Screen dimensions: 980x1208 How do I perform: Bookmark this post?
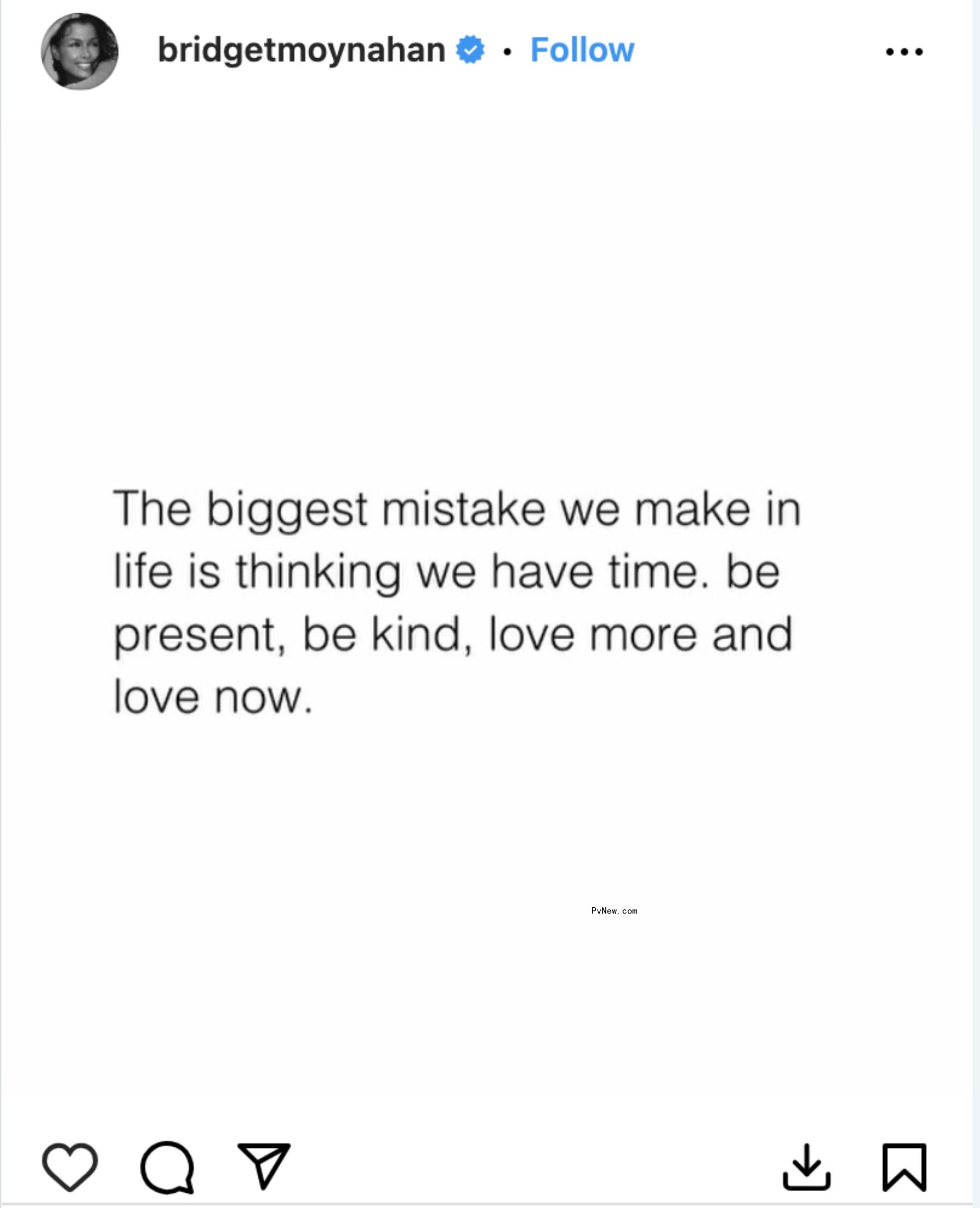pyautogui.click(x=904, y=1167)
